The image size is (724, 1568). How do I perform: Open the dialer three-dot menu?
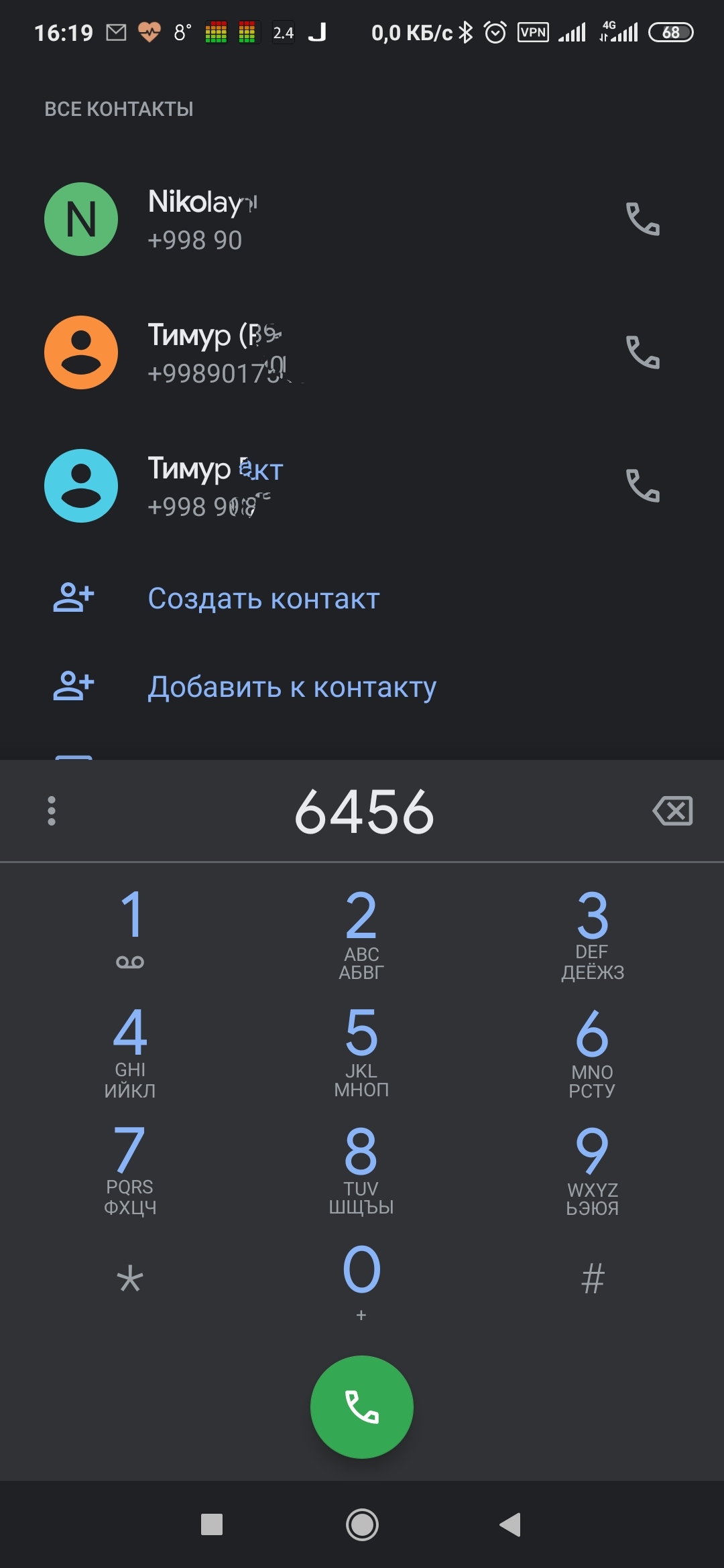52,811
